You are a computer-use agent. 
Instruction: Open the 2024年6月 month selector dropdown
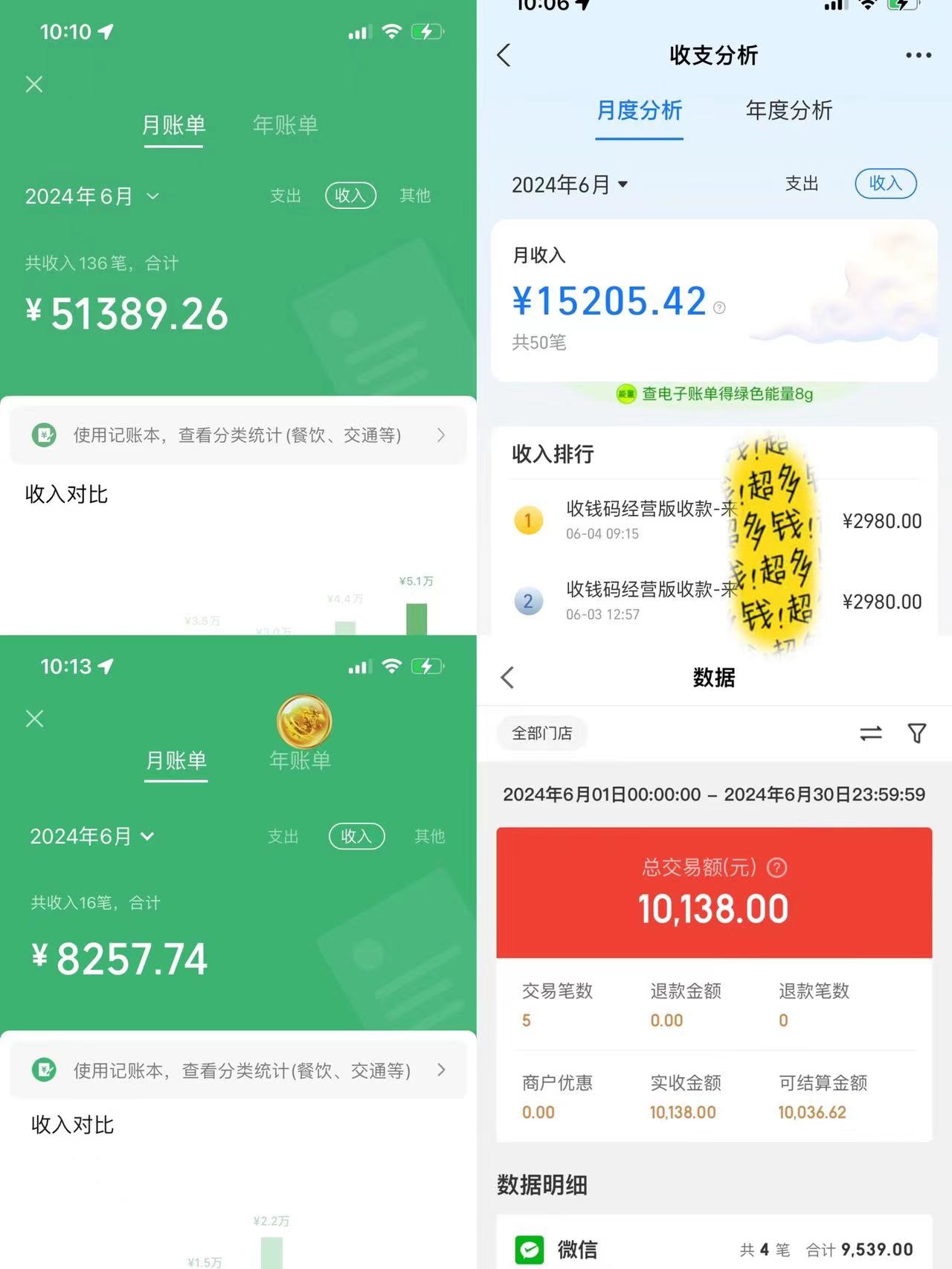[91, 196]
